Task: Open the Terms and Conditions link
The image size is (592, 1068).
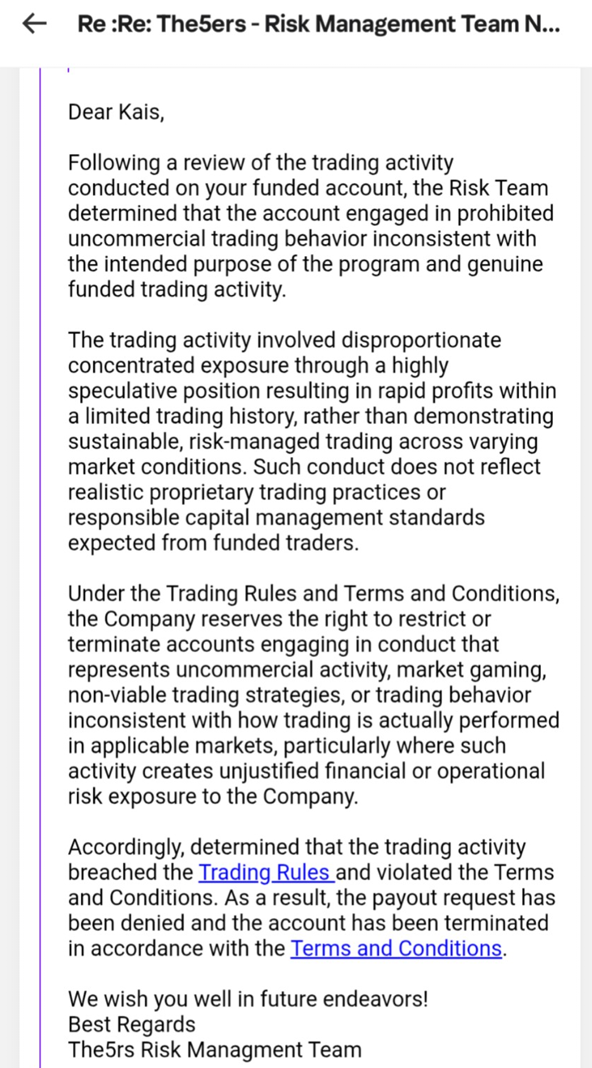Action: coord(396,948)
